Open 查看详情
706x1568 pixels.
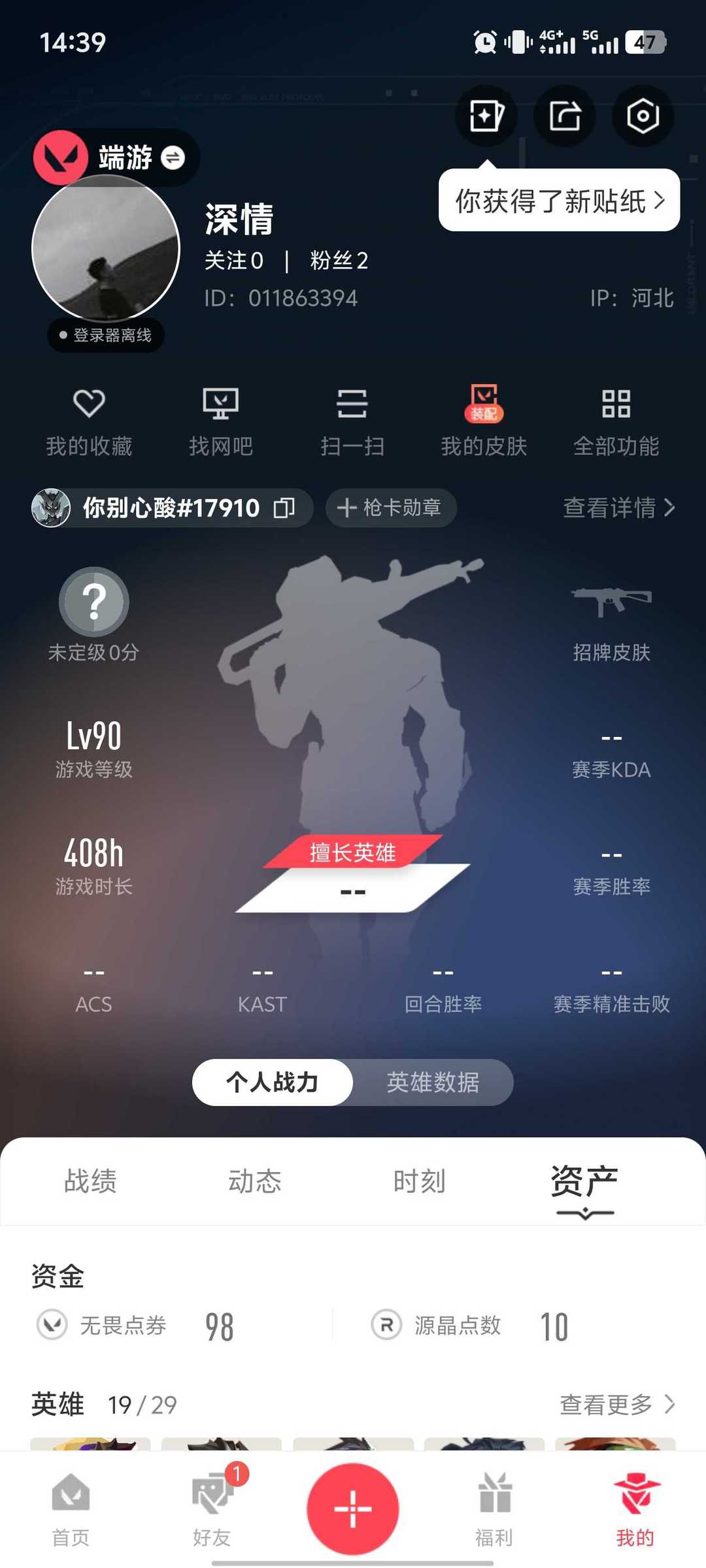[619, 508]
